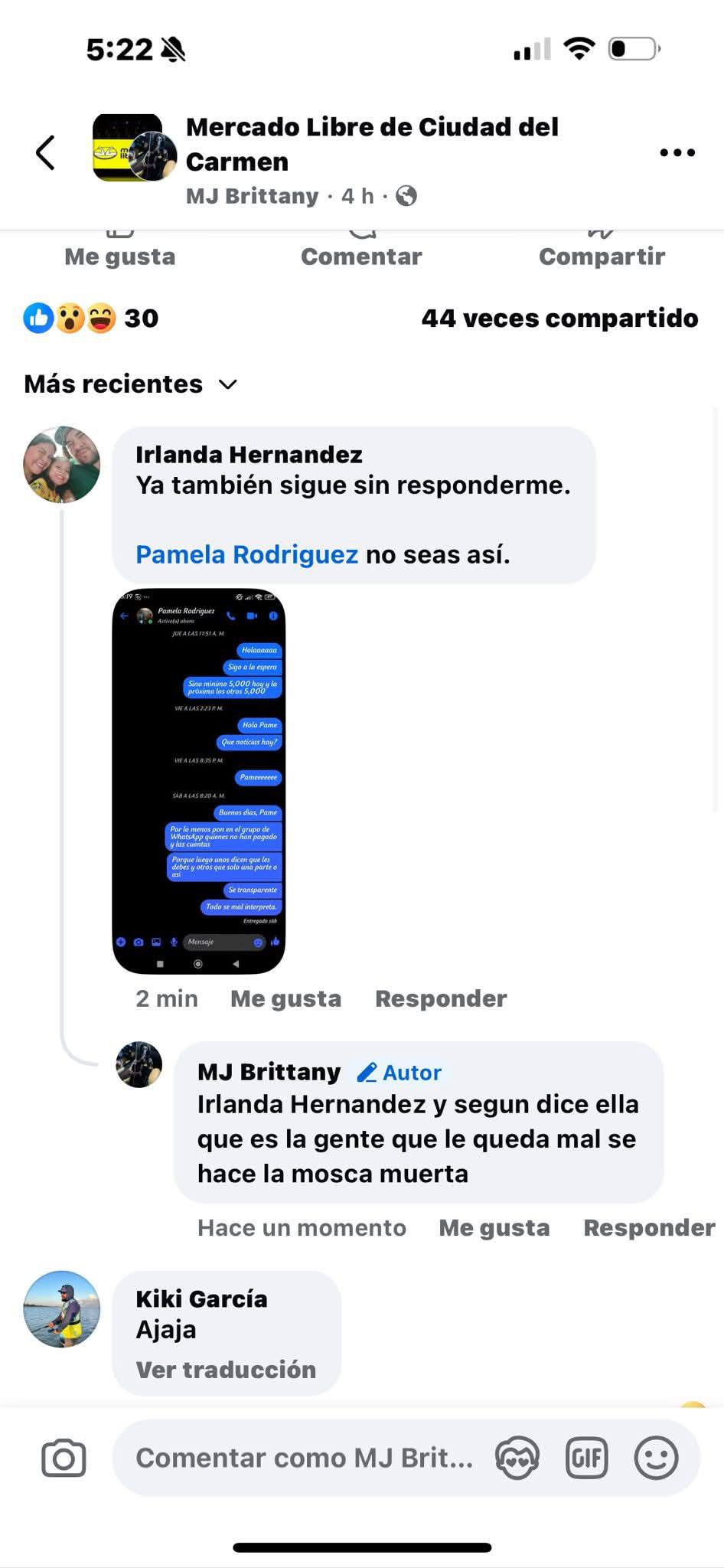Like the post with Me gusta
724x1568 pixels.
(x=120, y=256)
